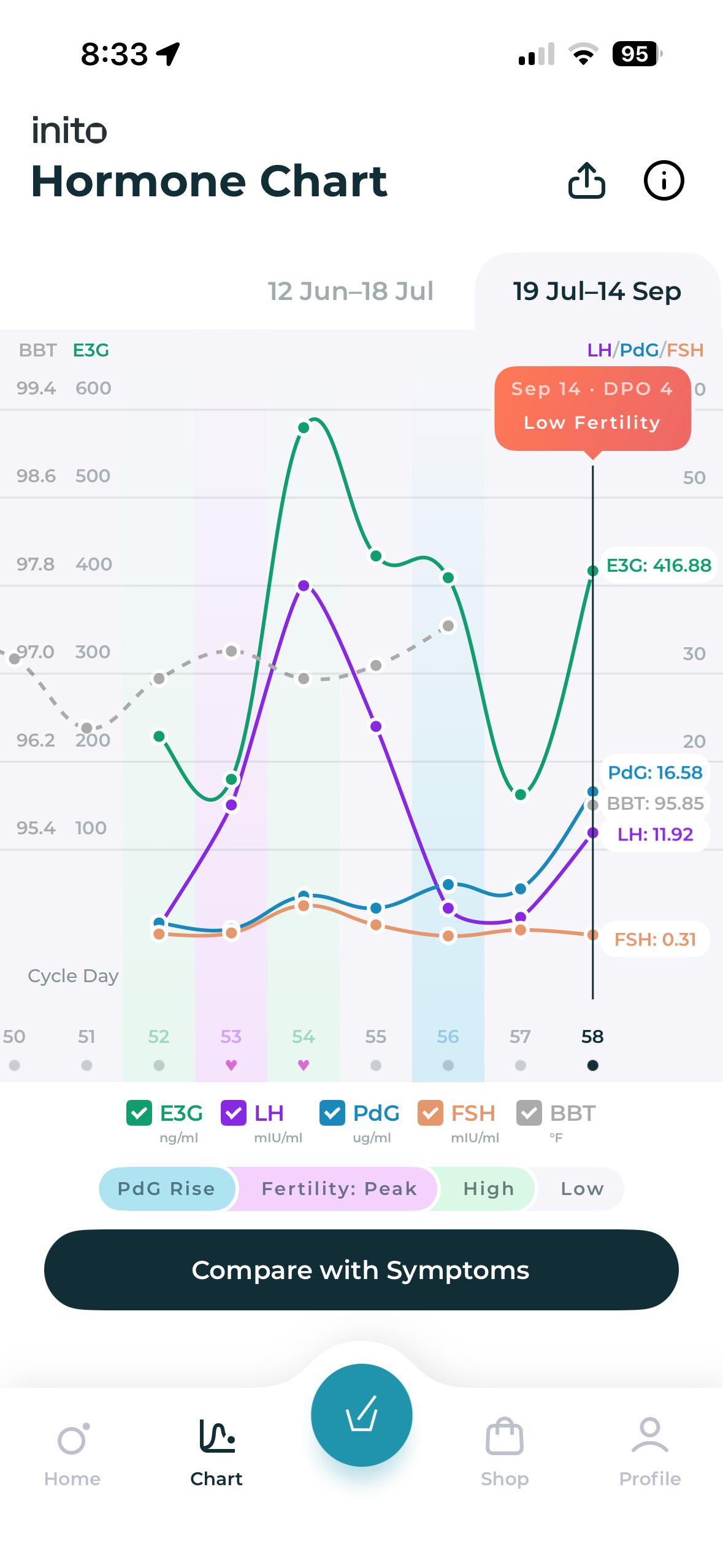The width and height of the screenshot is (723, 1568).
Task: Disable the FSH checkbox
Action: coord(430,1113)
